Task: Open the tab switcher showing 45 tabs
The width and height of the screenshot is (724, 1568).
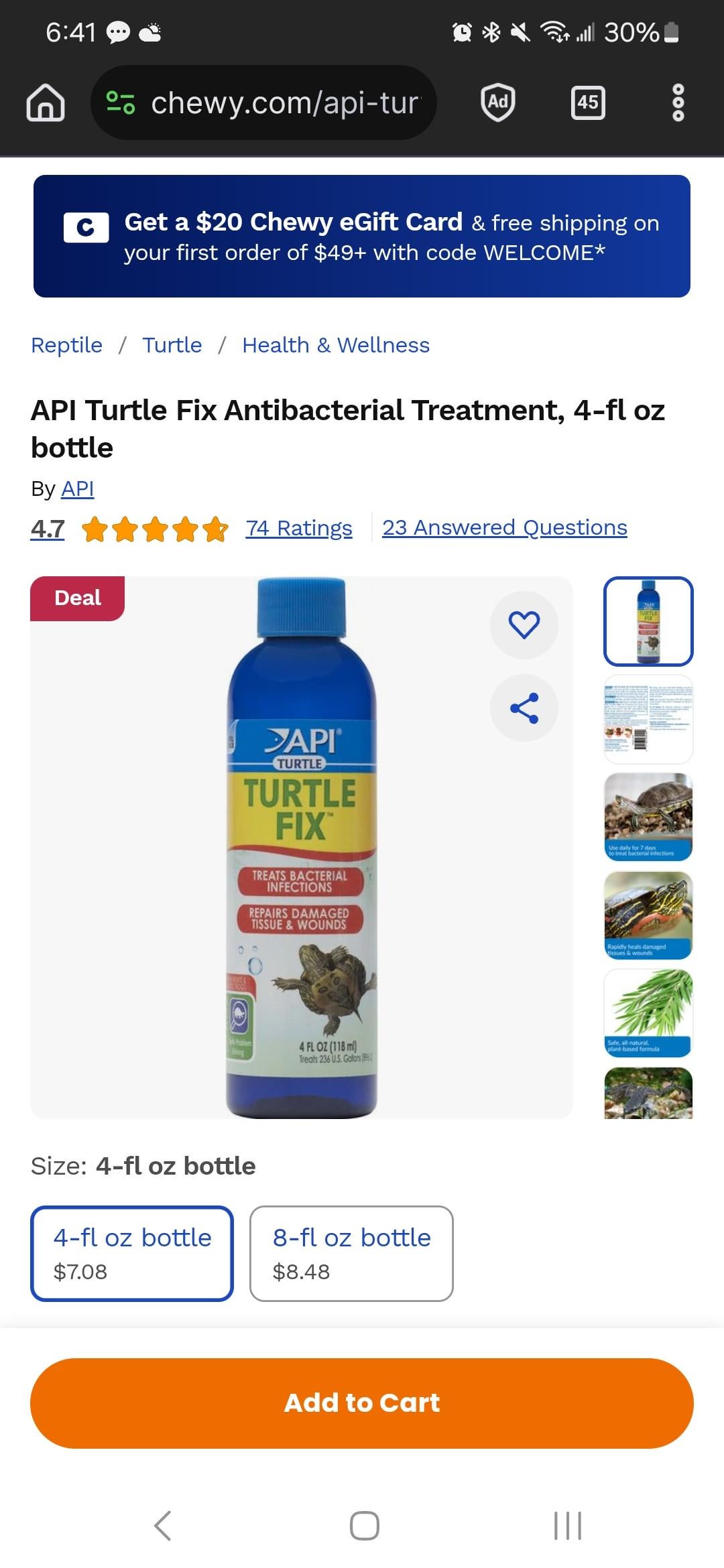Action: pyautogui.click(x=588, y=103)
